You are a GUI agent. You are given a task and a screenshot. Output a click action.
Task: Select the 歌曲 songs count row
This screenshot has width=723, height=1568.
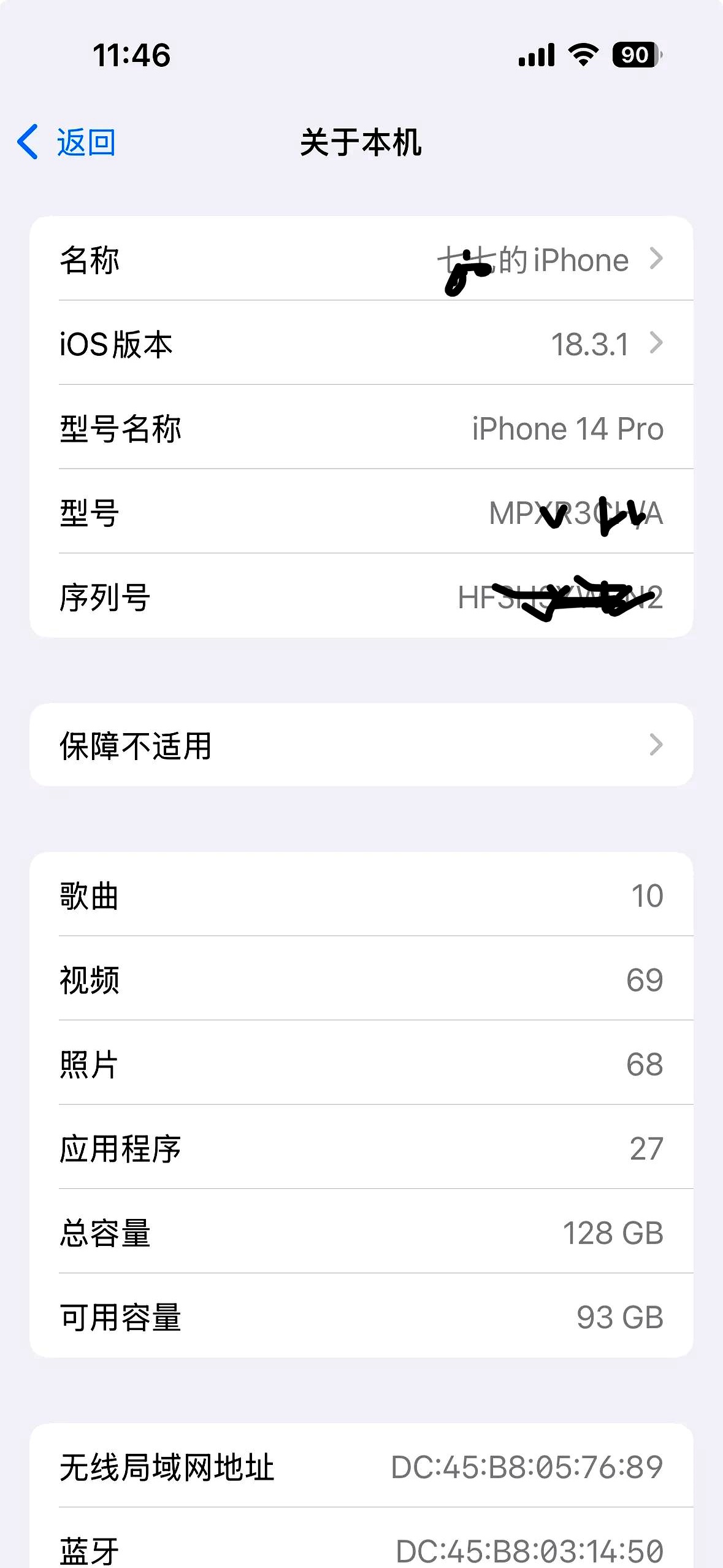point(362,896)
